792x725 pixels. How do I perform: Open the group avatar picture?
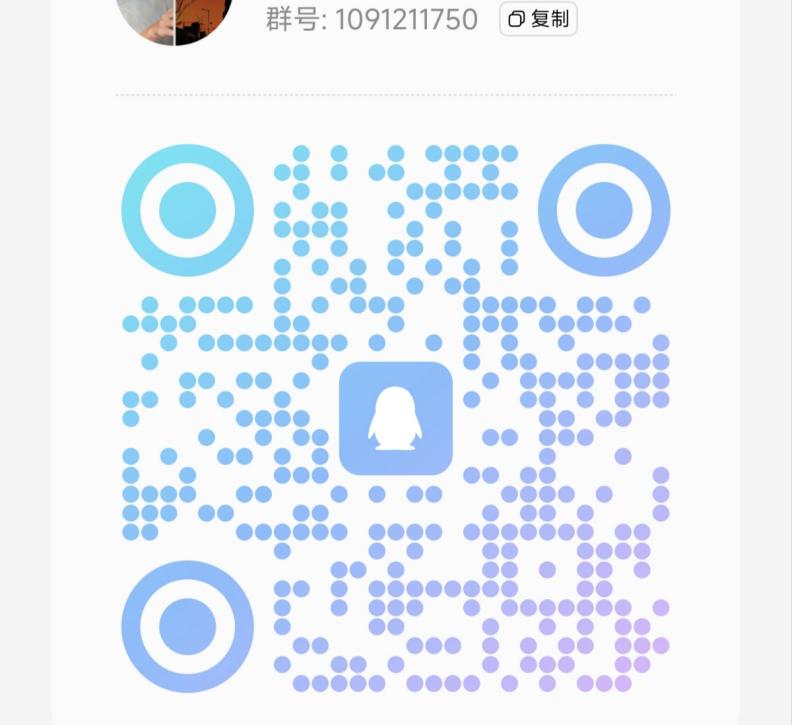point(175,18)
